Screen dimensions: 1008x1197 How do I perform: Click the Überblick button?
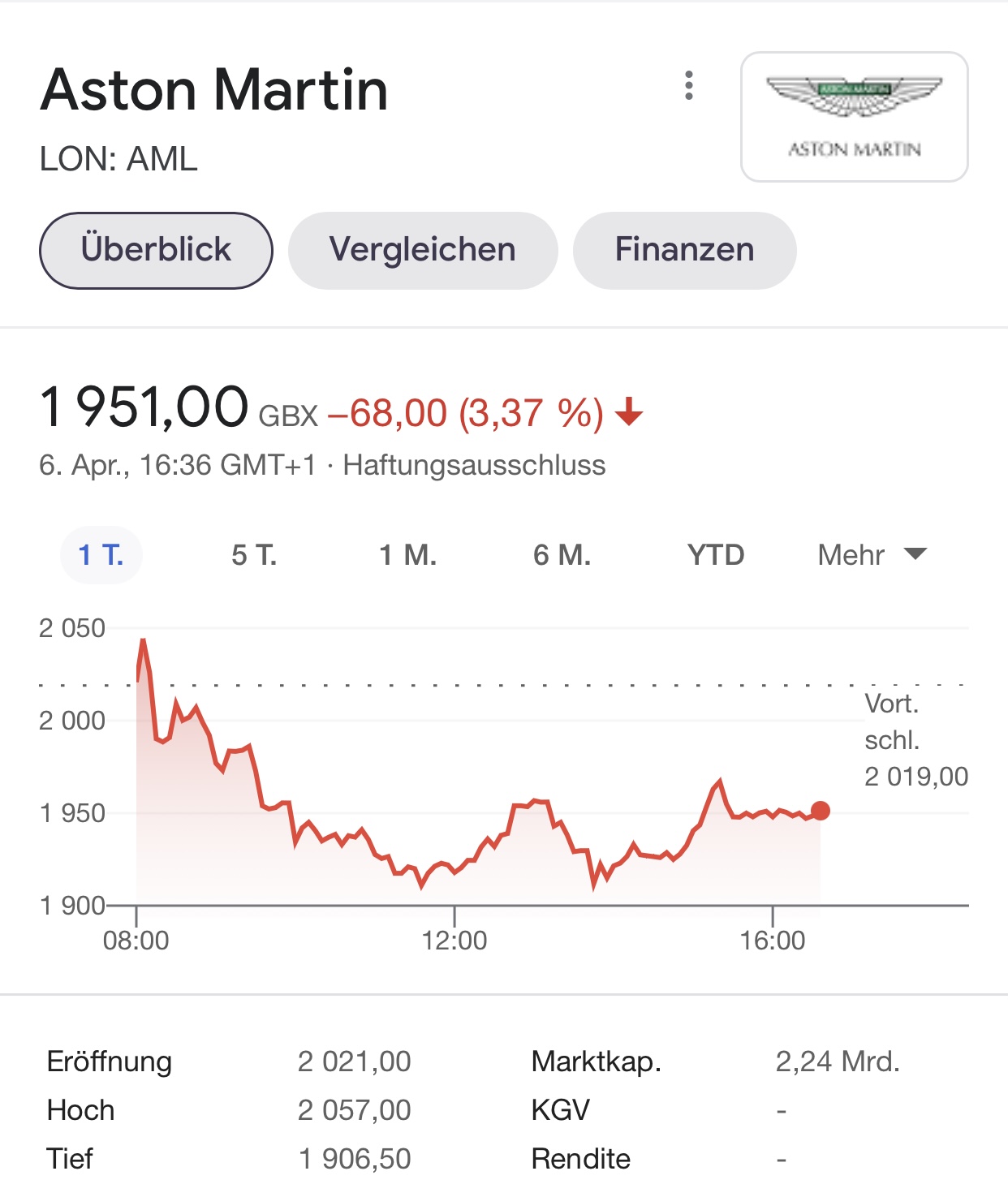(x=155, y=250)
